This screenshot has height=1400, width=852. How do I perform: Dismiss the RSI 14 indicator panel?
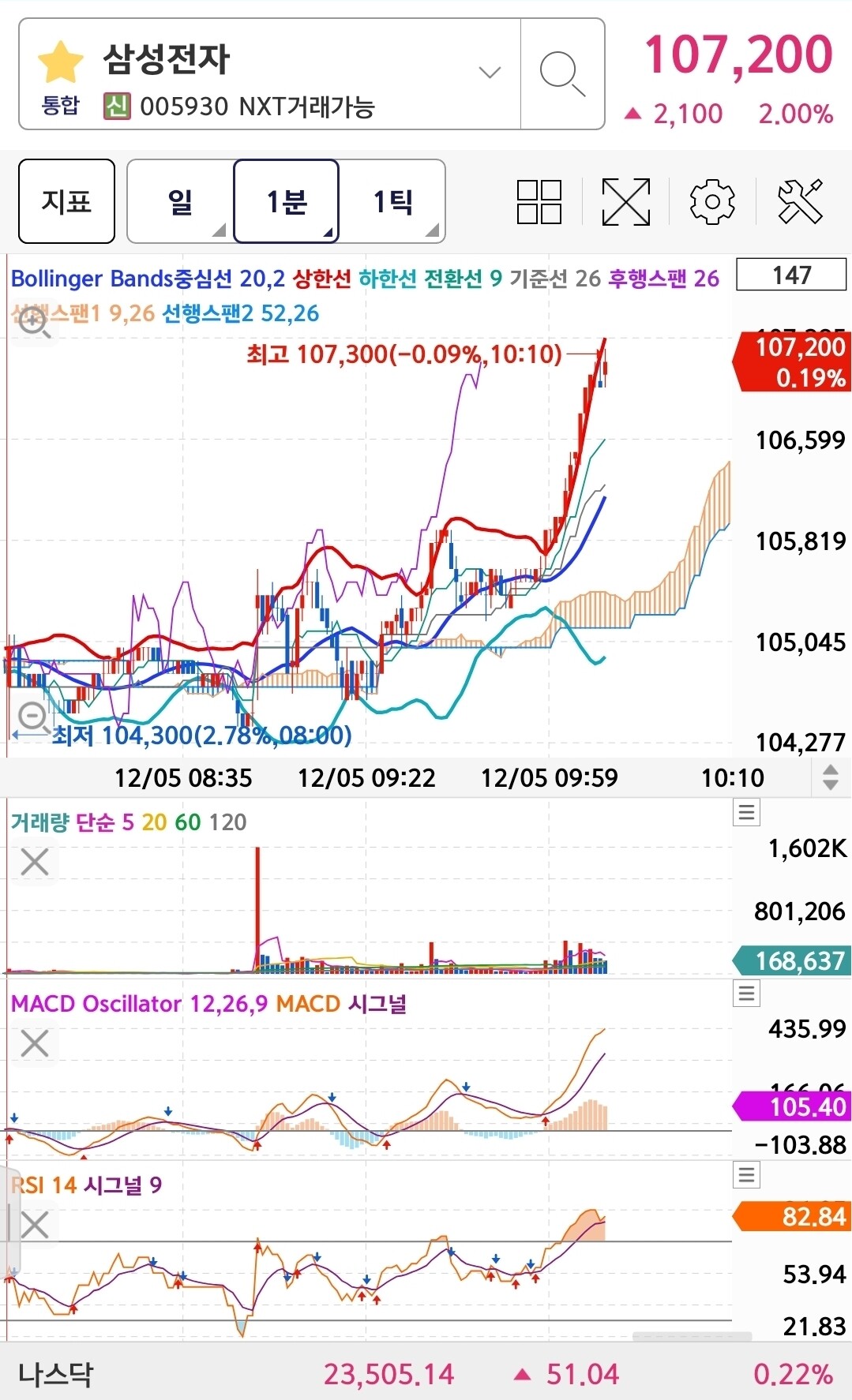pos(35,1225)
